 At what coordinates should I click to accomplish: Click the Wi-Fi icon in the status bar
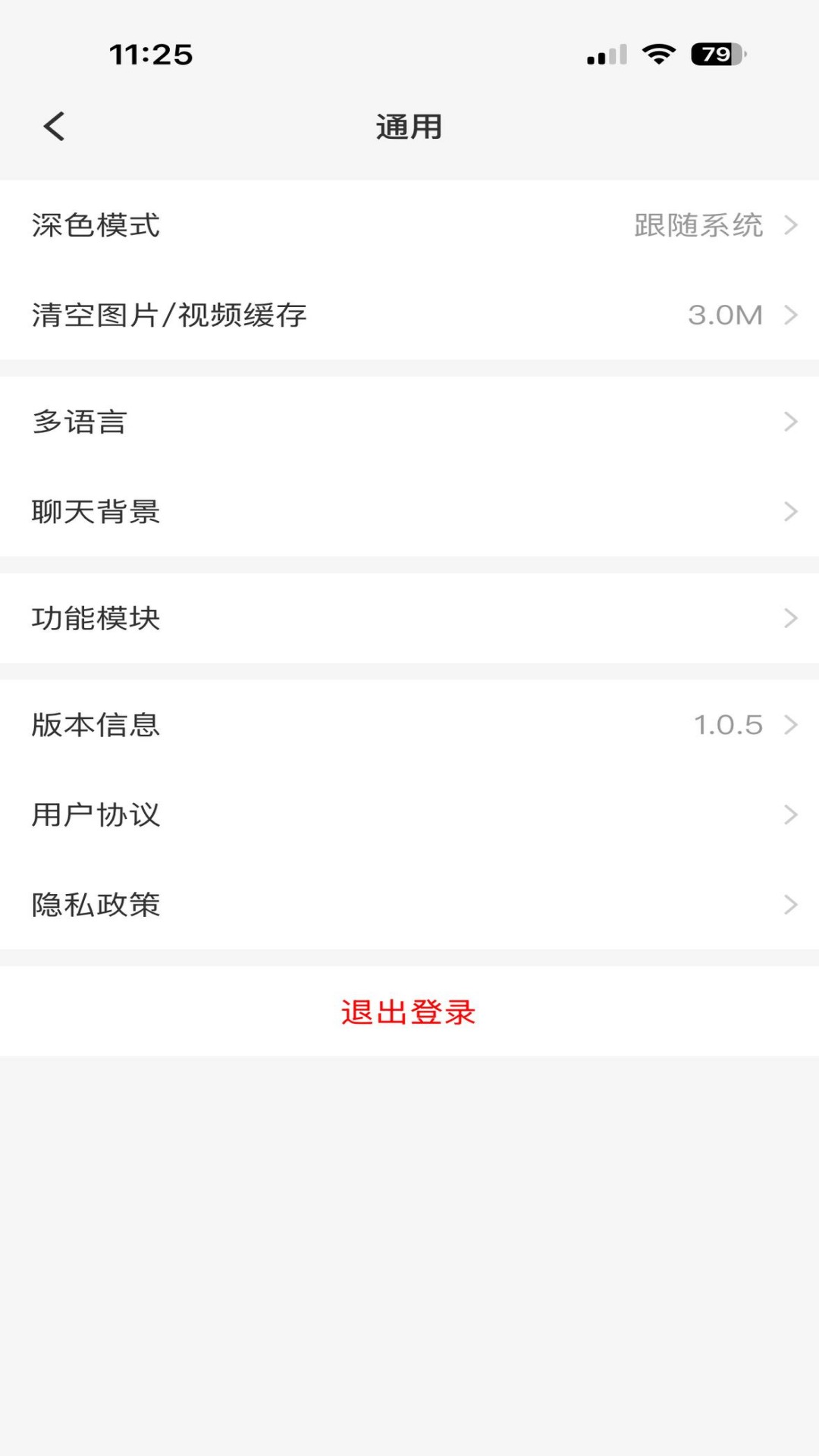pyautogui.click(x=657, y=54)
